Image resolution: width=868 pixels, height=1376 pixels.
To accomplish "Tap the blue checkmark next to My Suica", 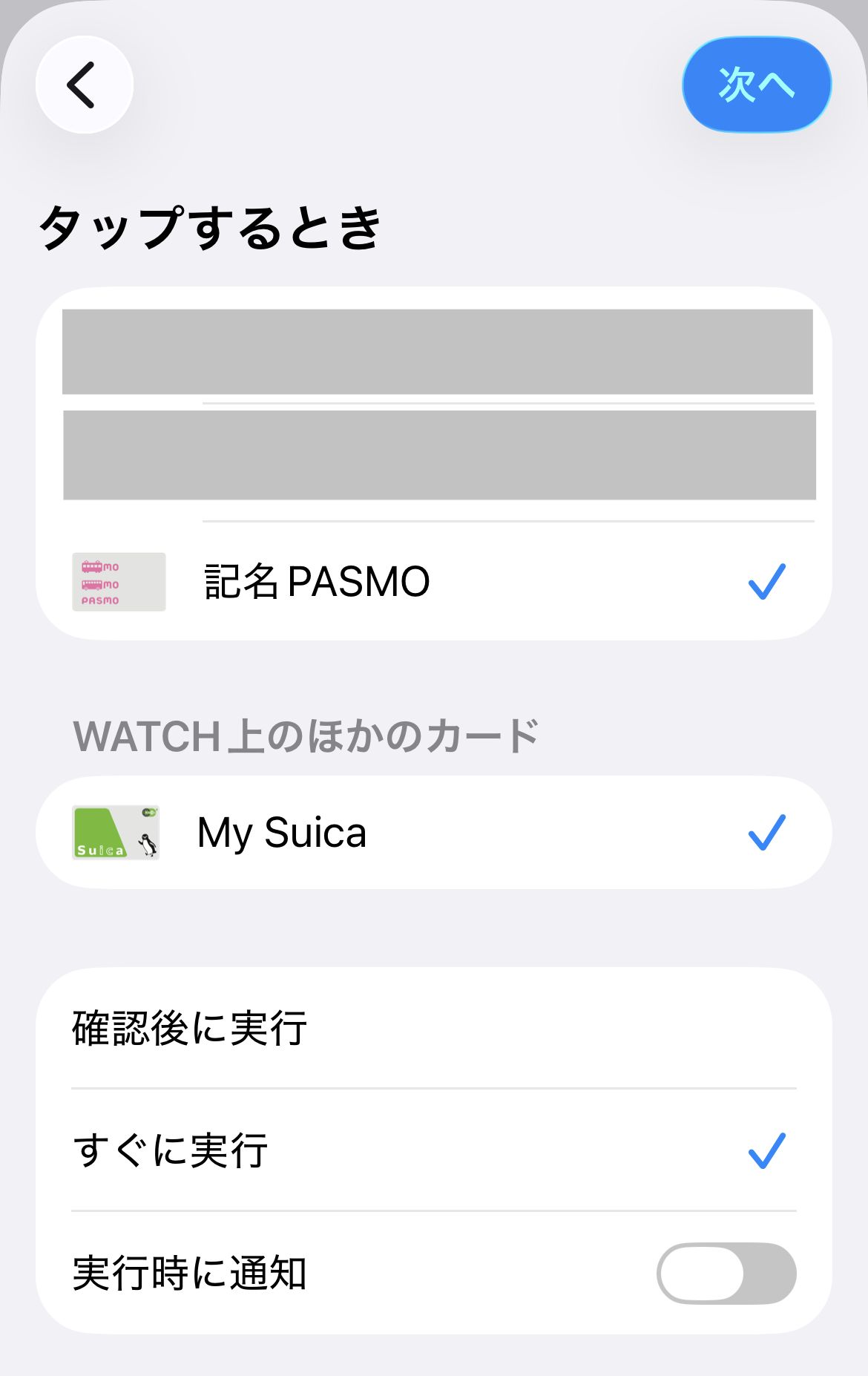I will (767, 832).
